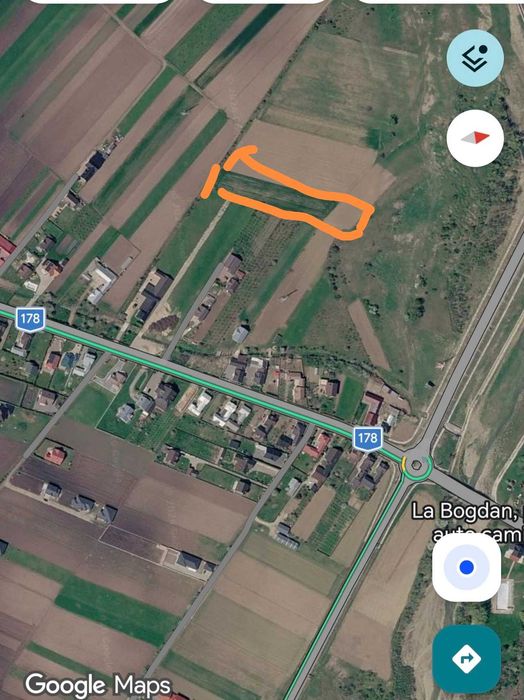Center map on my current location

coord(466,567)
